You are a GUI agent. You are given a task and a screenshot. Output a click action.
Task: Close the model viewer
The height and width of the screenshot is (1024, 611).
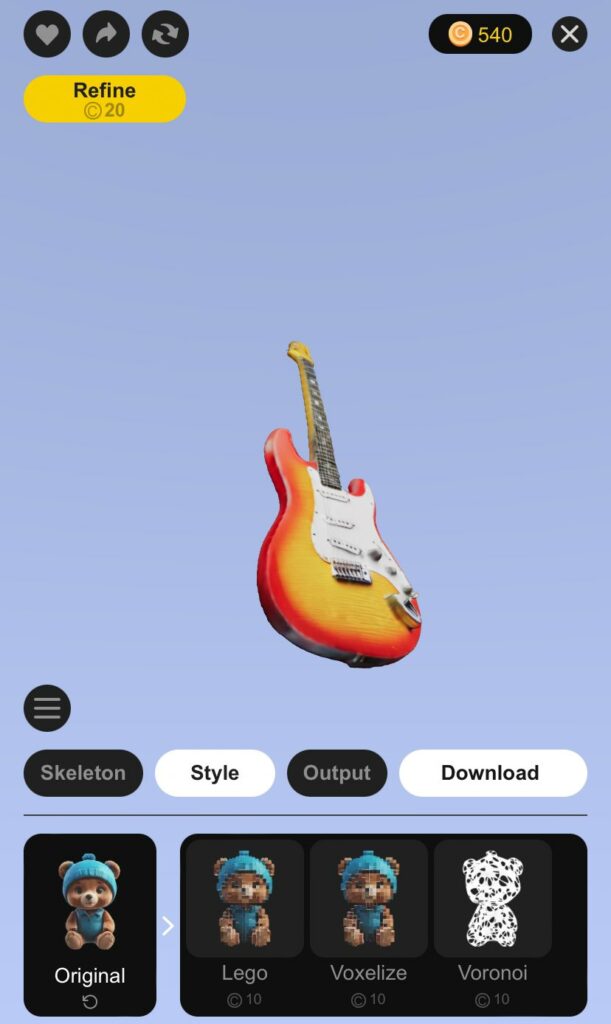tap(570, 34)
